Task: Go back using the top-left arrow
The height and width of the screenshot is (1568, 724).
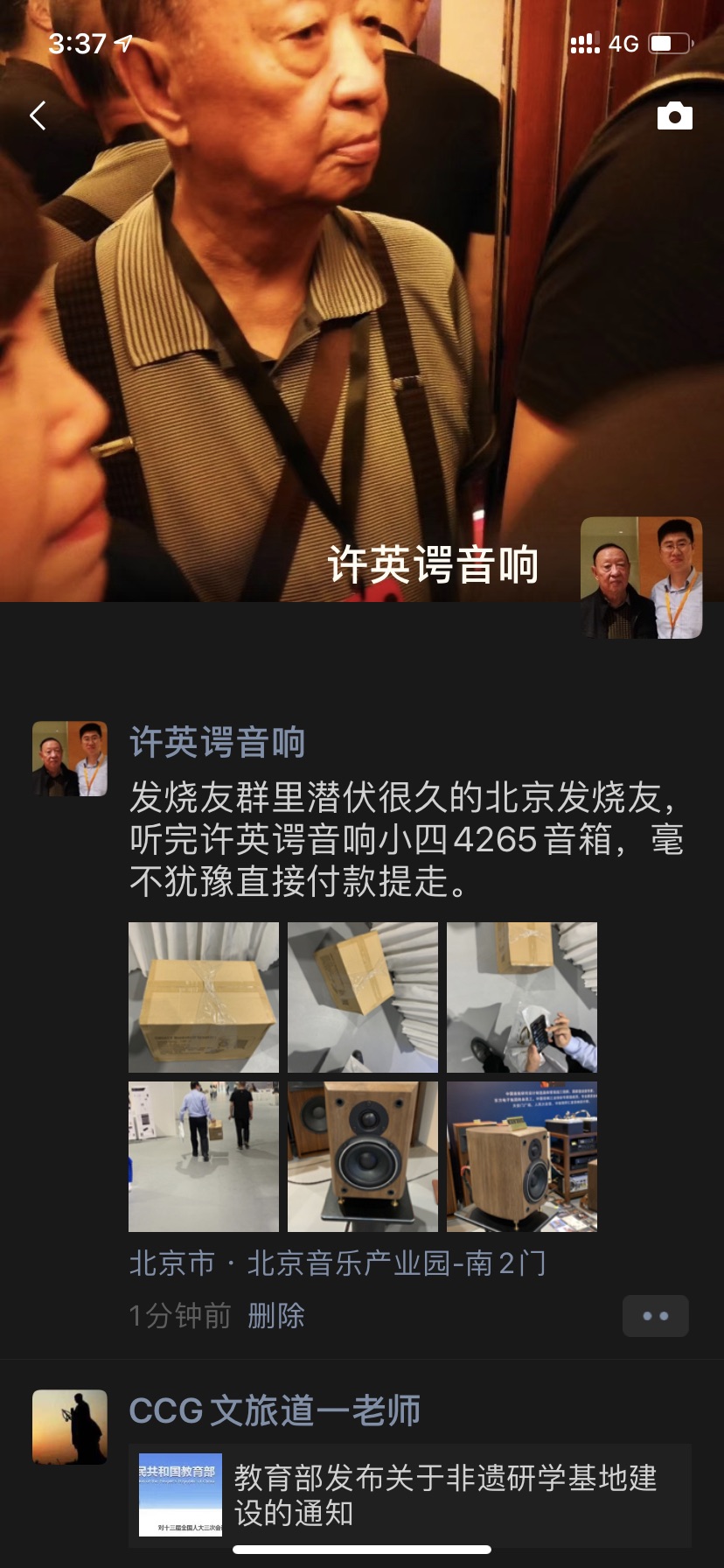Action: pyautogui.click(x=38, y=115)
